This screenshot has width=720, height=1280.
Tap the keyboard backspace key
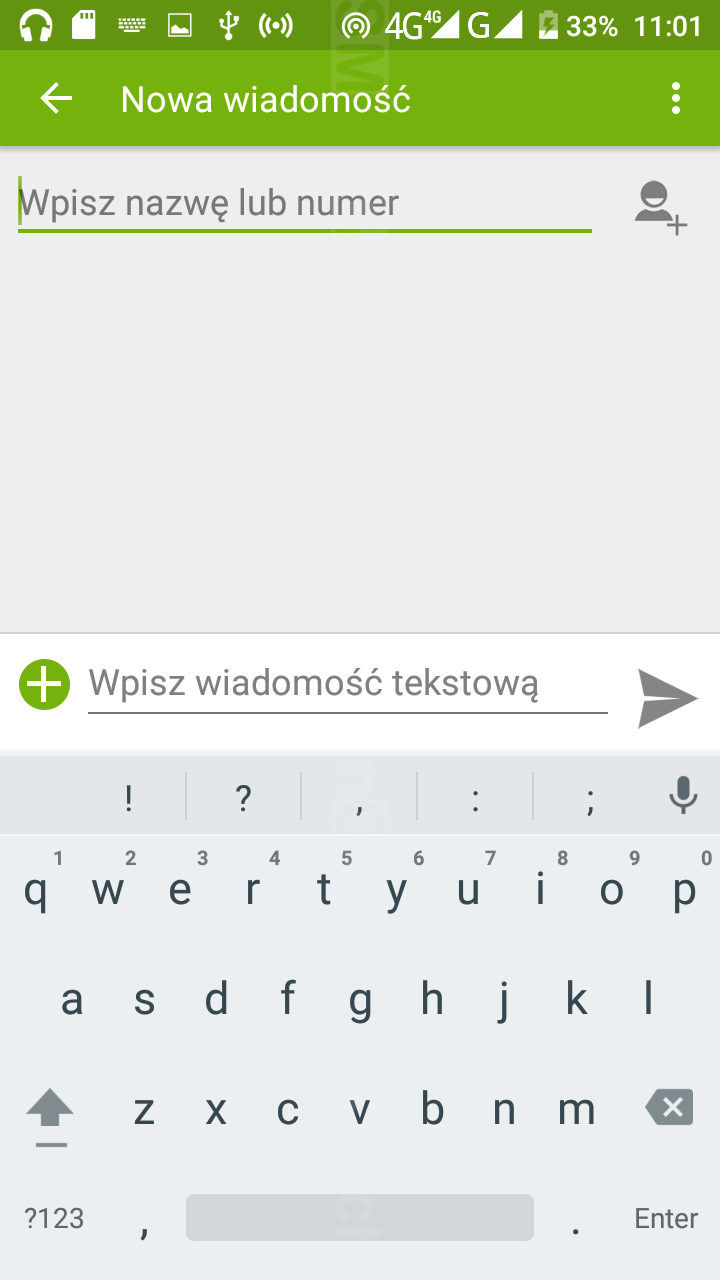(x=669, y=1108)
